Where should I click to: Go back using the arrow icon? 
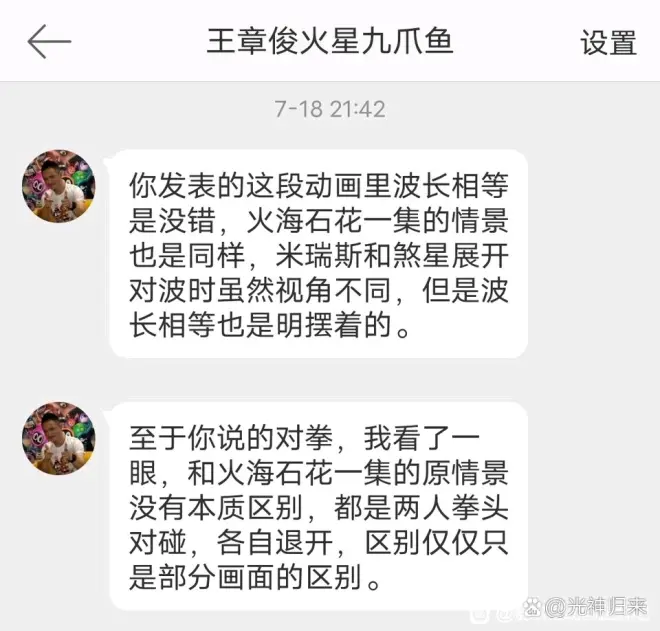point(49,41)
